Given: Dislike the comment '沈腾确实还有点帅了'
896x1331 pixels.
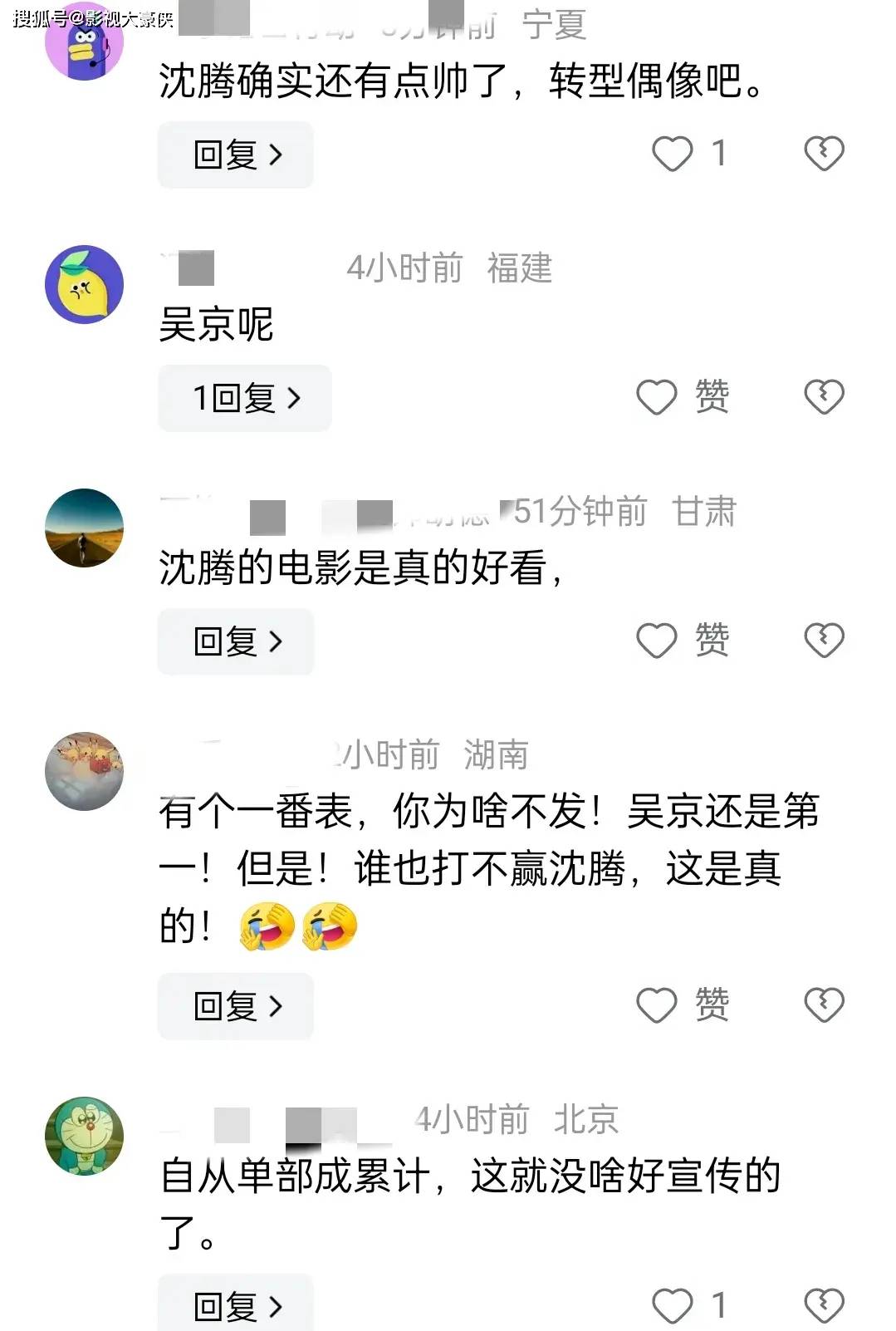Looking at the screenshot, I should [824, 154].
